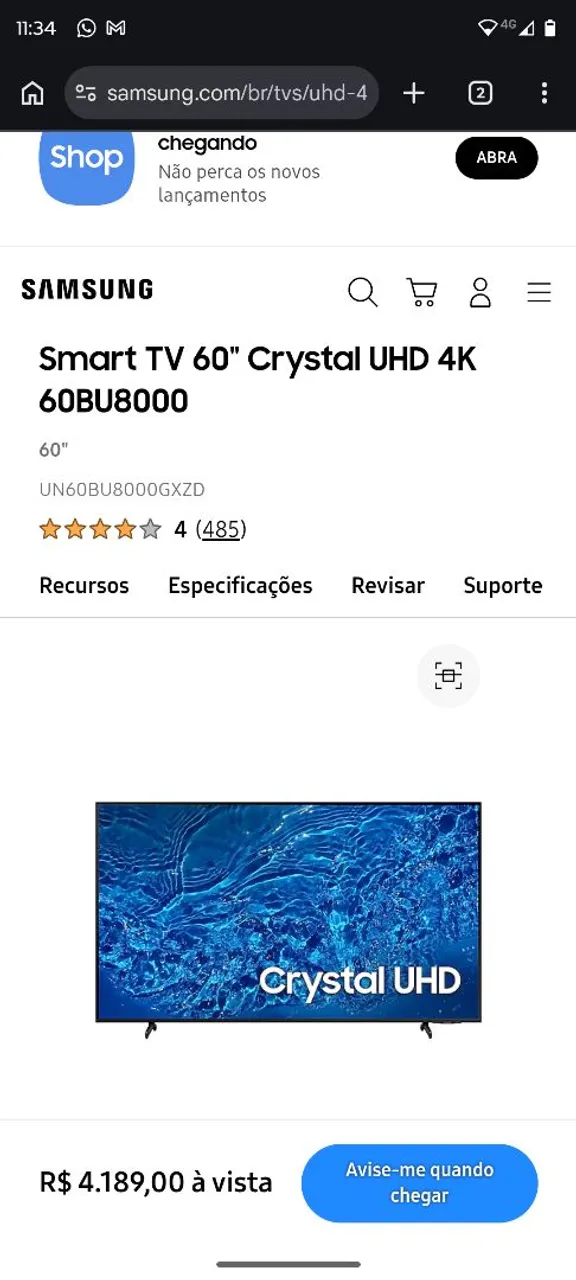Switch to the Recursos tab
This screenshot has width=576, height=1280.
point(84,586)
